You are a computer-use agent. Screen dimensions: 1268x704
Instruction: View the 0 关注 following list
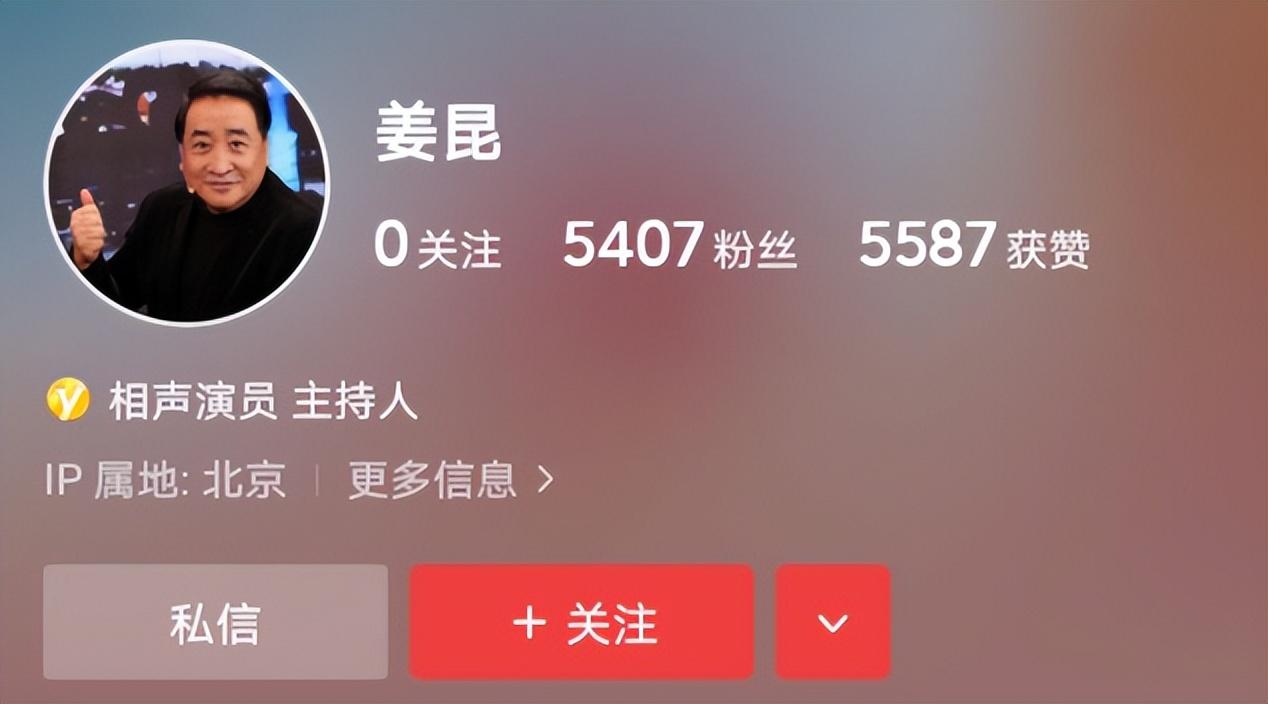coord(437,246)
